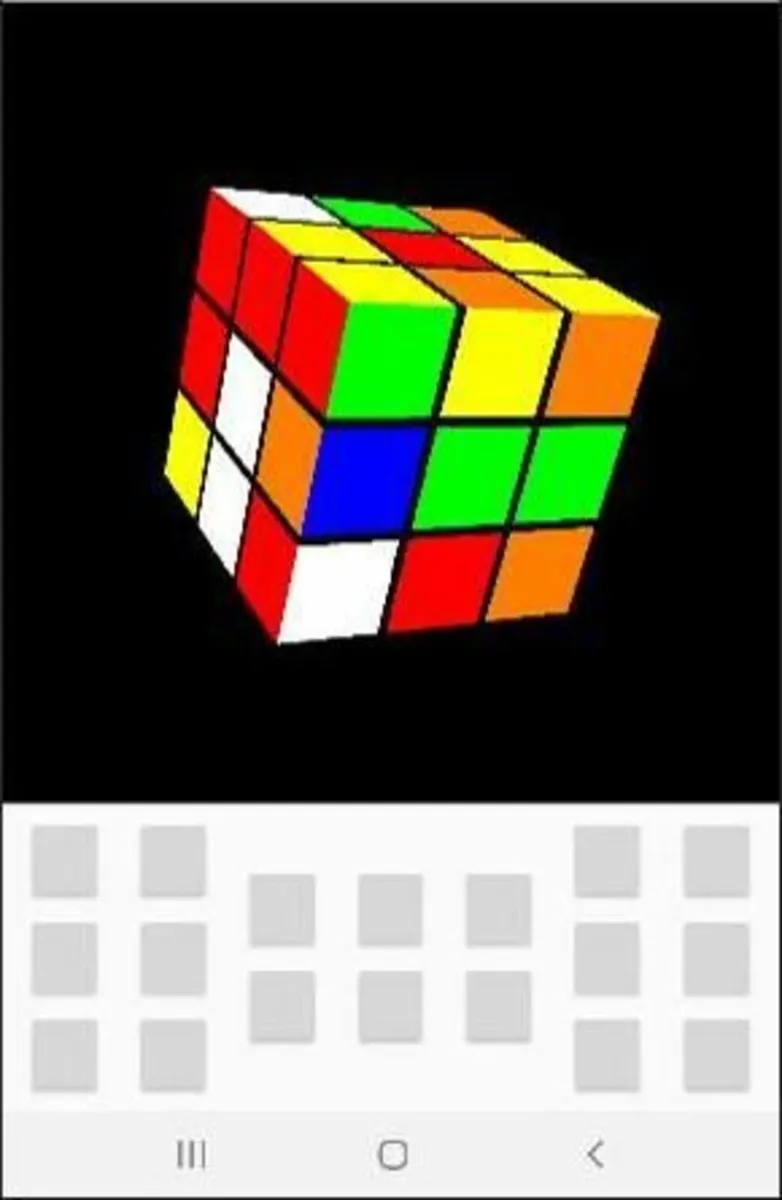The image size is (782, 1200).
Task: Go to the home screen
Action: click(393, 1155)
